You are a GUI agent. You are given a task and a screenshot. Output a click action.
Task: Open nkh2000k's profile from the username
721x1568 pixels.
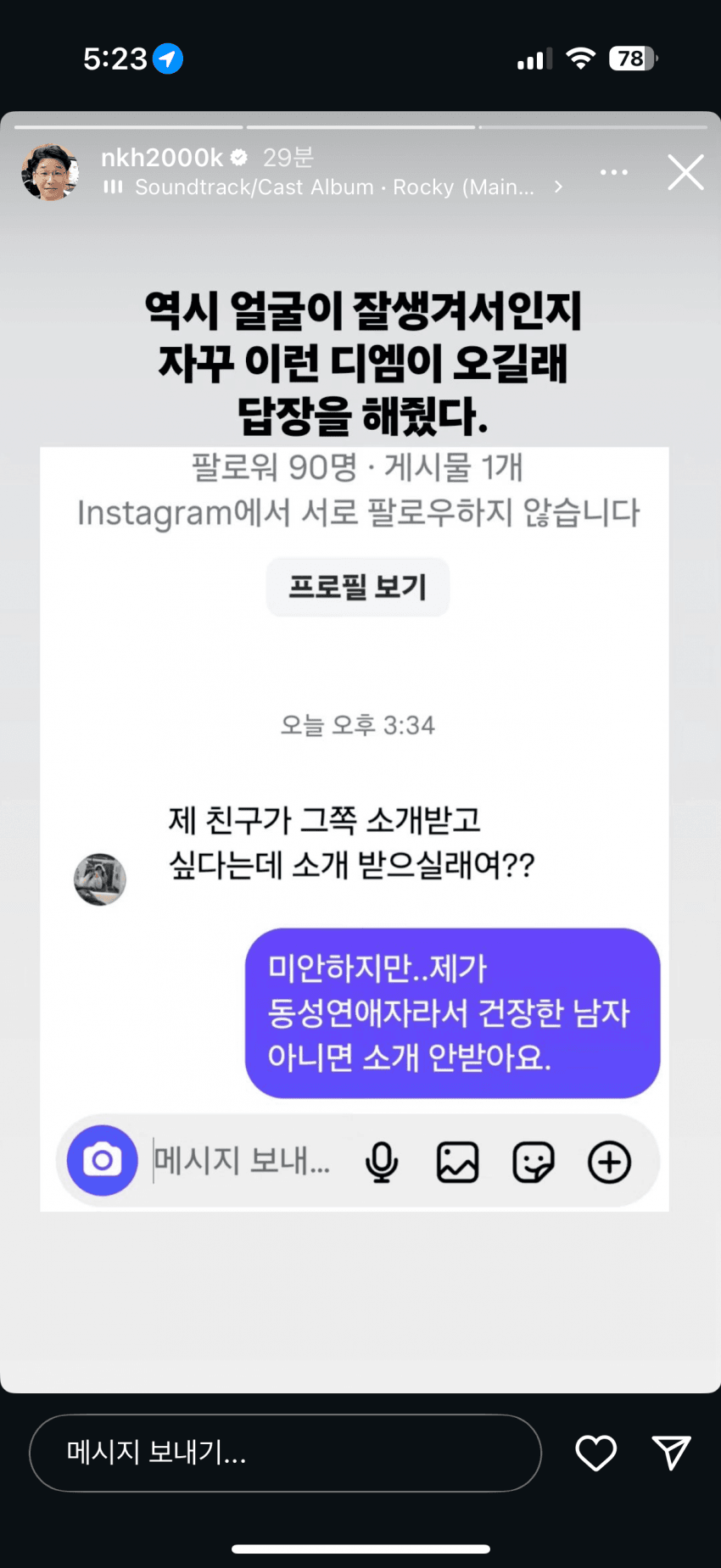161,158
